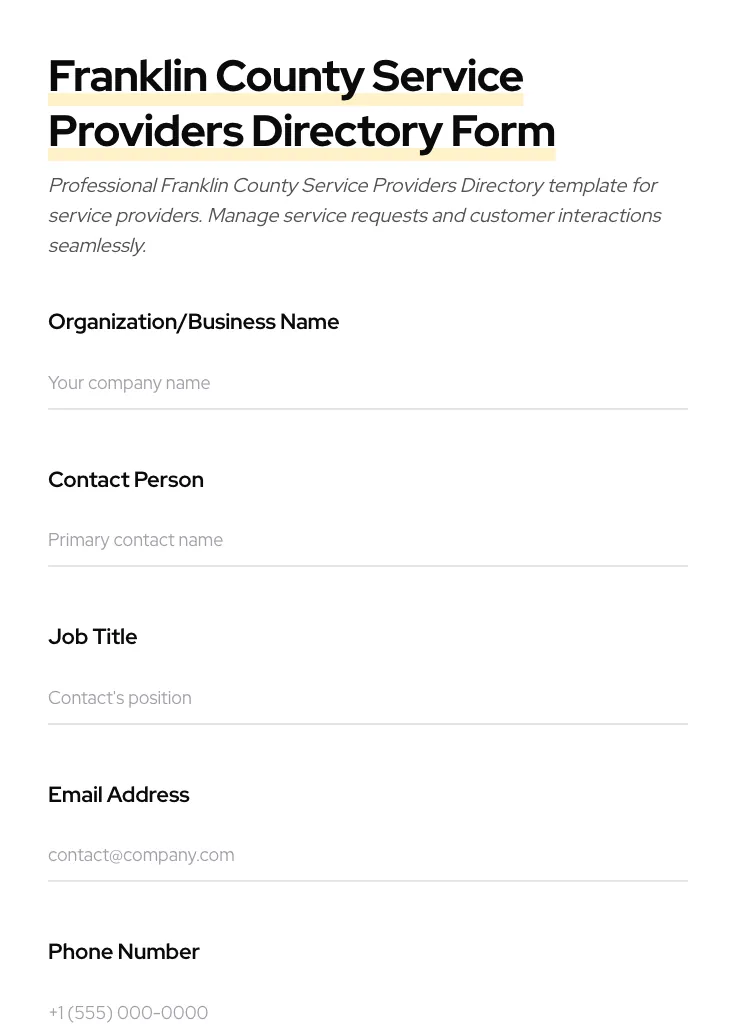Image resolution: width=736 pixels, height=1024 pixels.
Task: Click the 'Franklin County Service' heading line
Action: point(286,75)
